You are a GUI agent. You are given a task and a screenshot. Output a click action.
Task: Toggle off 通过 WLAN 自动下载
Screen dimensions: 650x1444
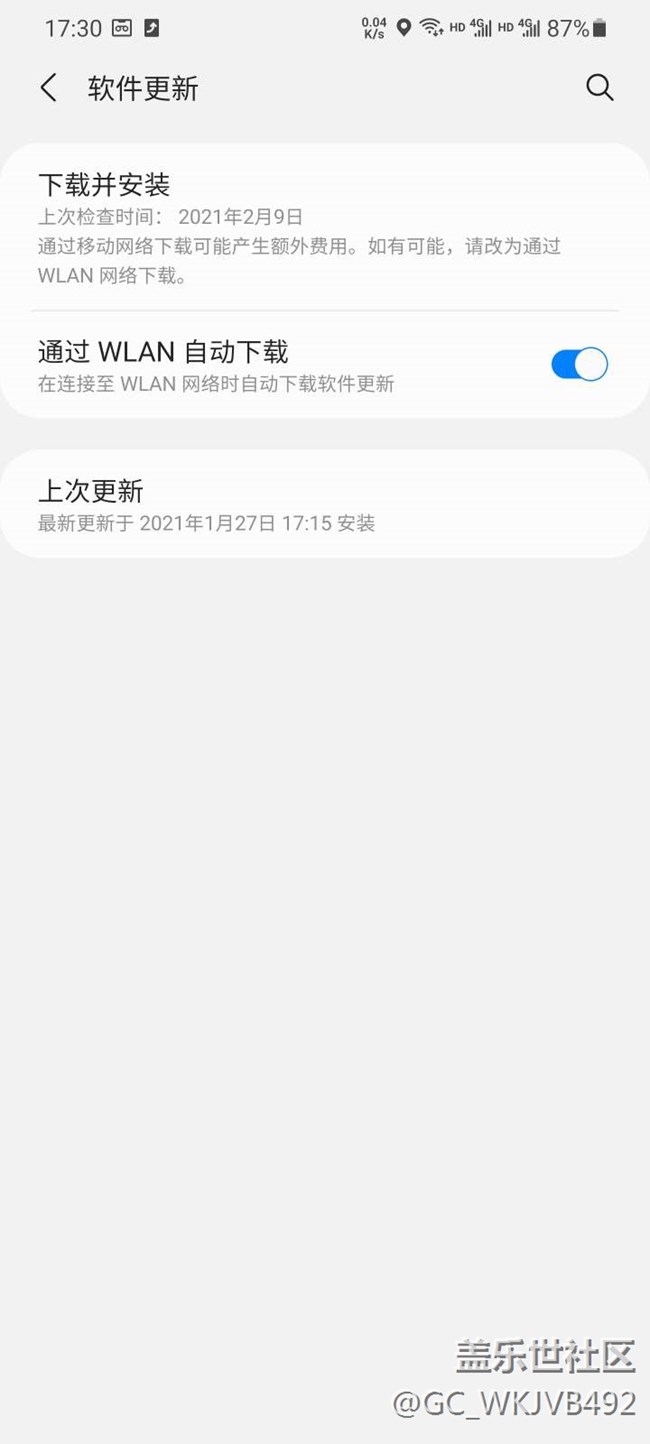point(579,364)
